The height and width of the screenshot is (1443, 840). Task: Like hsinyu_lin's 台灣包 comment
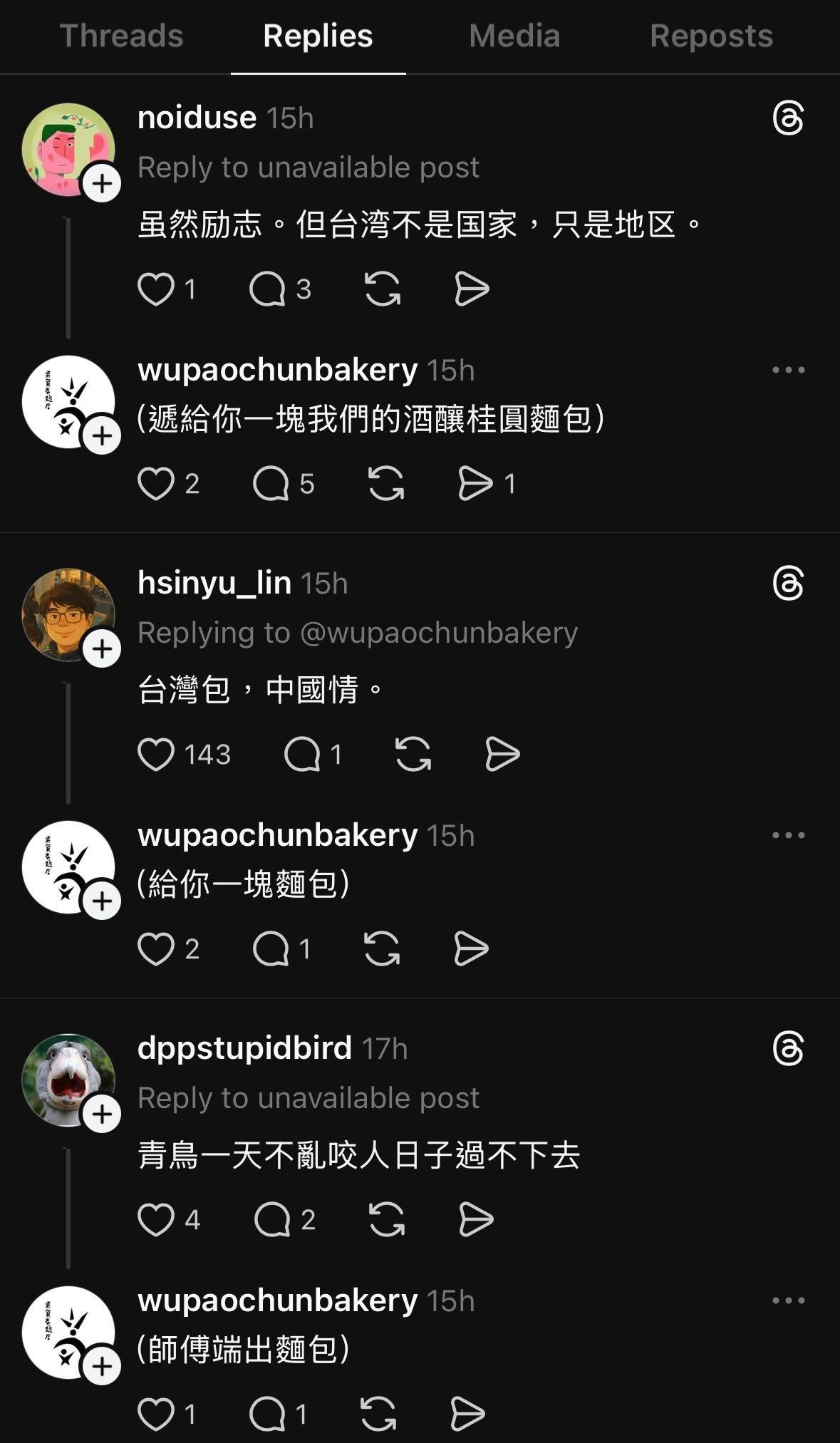point(156,755)
